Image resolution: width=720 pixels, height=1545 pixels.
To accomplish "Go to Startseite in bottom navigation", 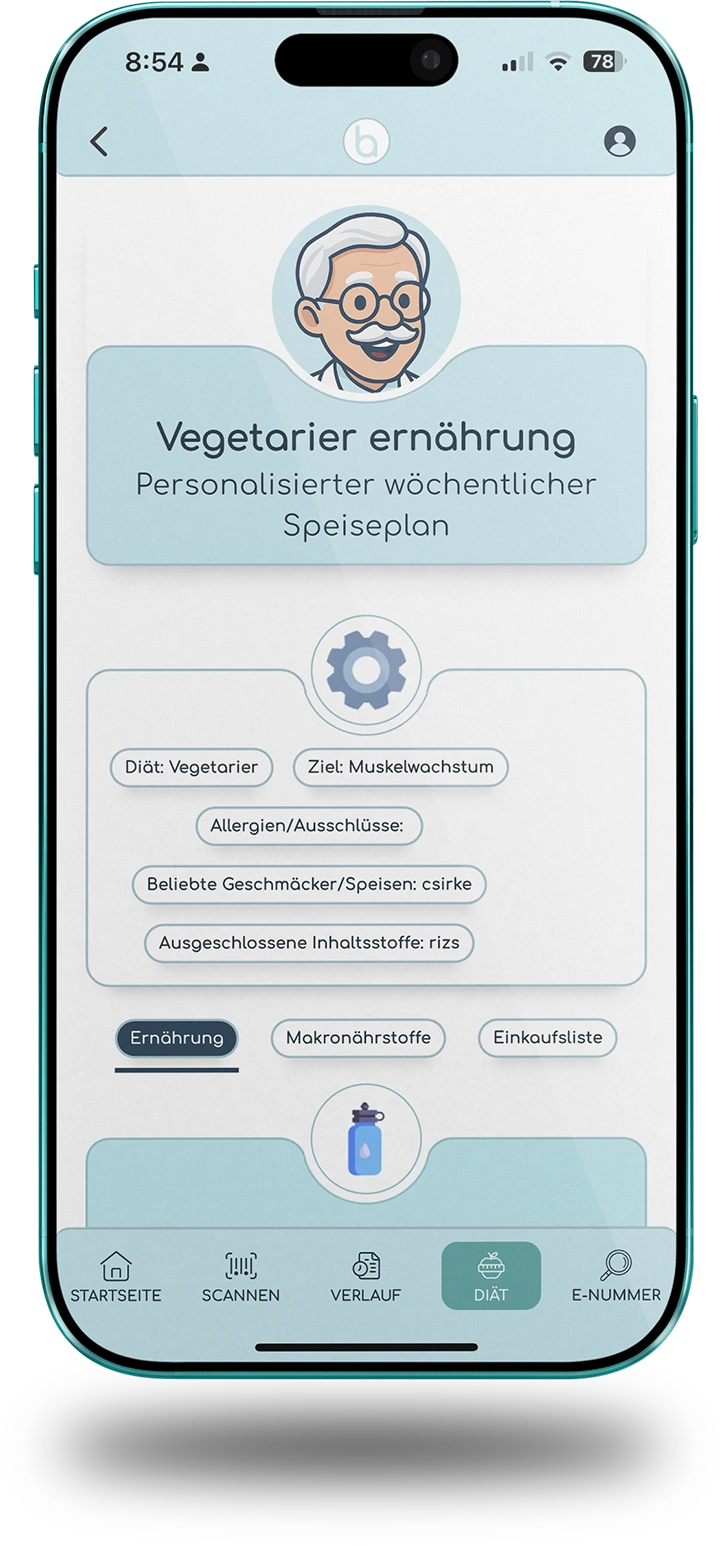I will [116, 1277].
